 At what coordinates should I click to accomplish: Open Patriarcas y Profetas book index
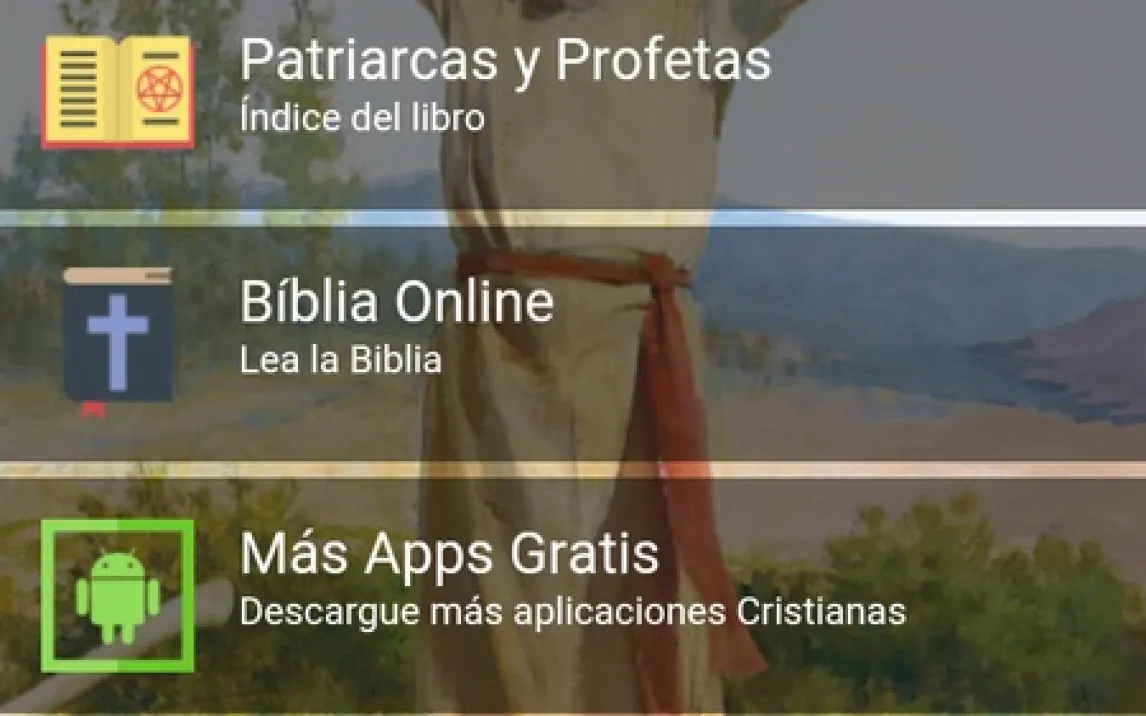coord(505,85)
